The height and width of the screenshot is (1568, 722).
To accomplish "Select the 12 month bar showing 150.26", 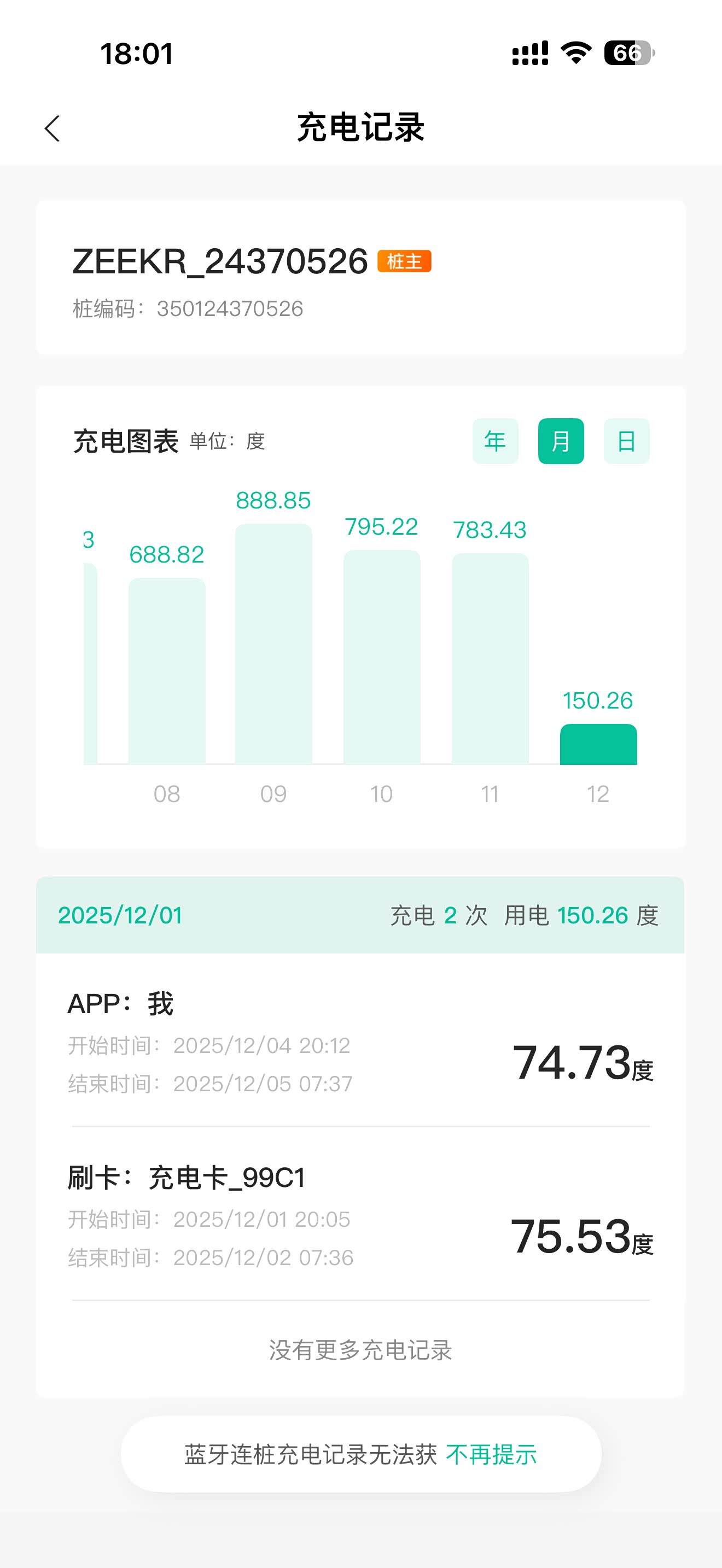I will coord(598,744).
